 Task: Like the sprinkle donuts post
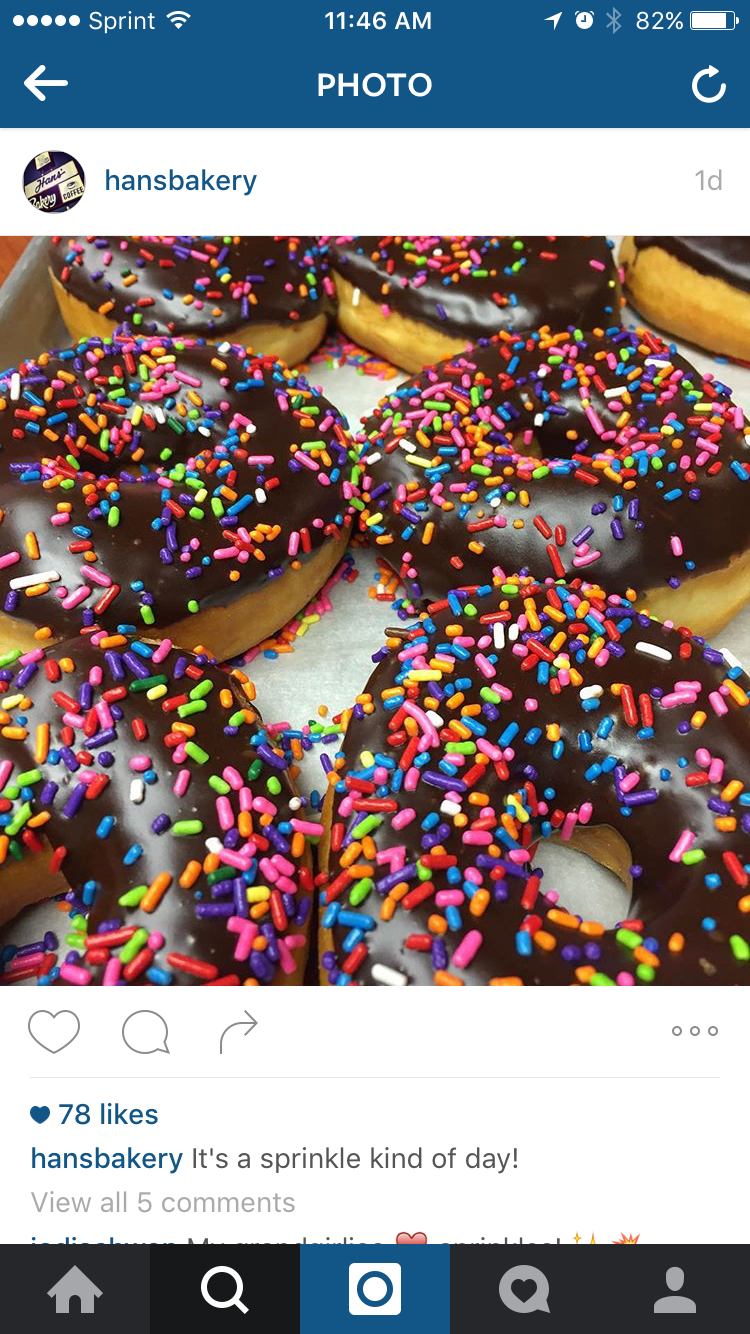54,1031
